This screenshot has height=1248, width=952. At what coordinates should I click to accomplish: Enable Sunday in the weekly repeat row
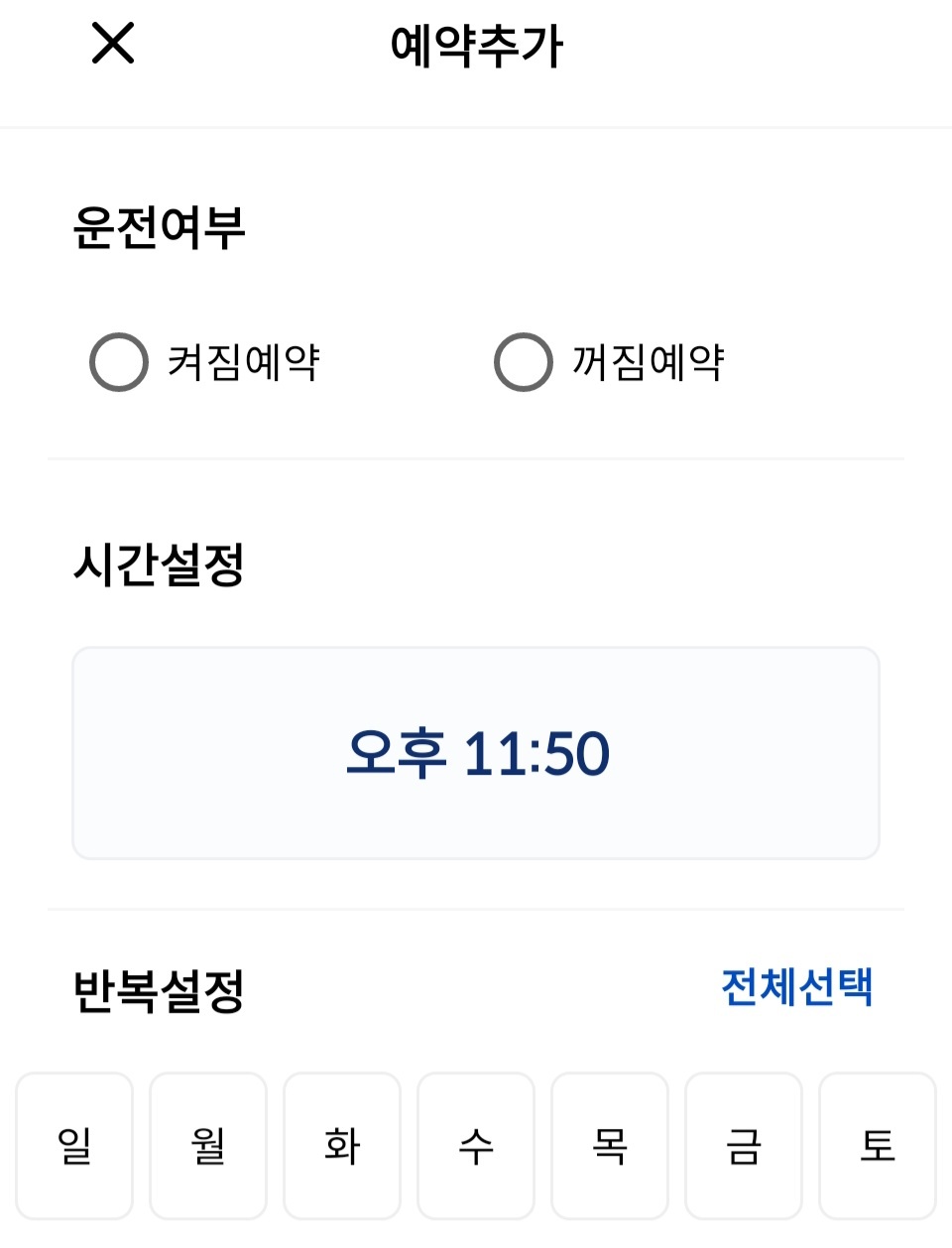tap(74, 1146)
